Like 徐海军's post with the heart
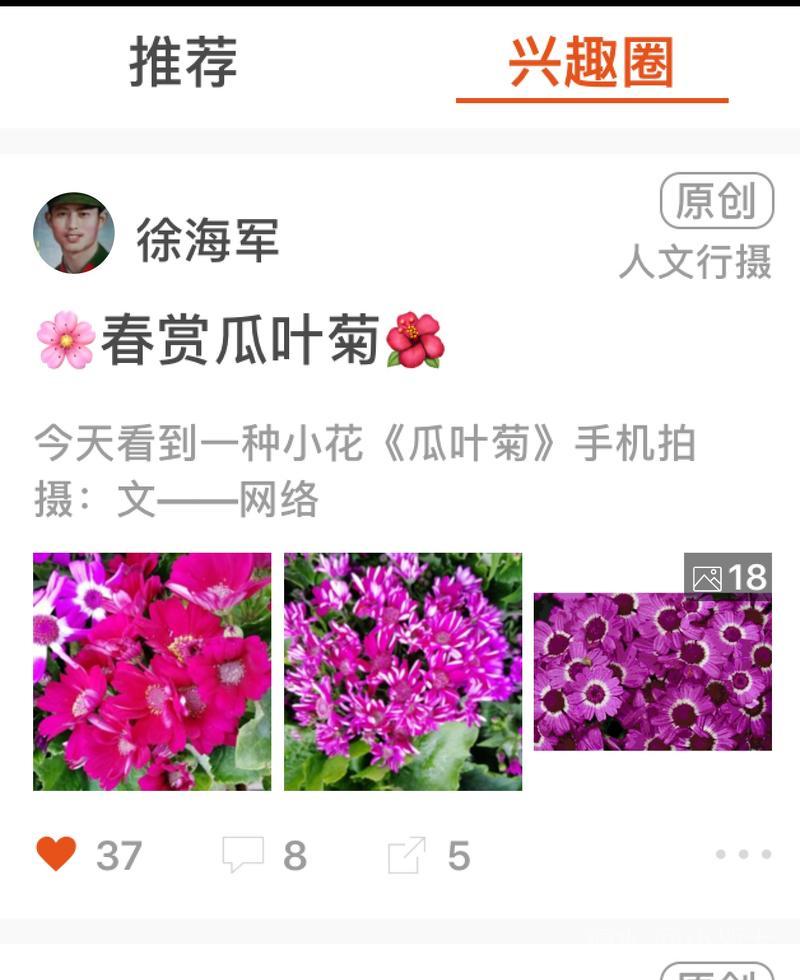Viewport: 800px width, 980px height. click(x=57, y=855)
